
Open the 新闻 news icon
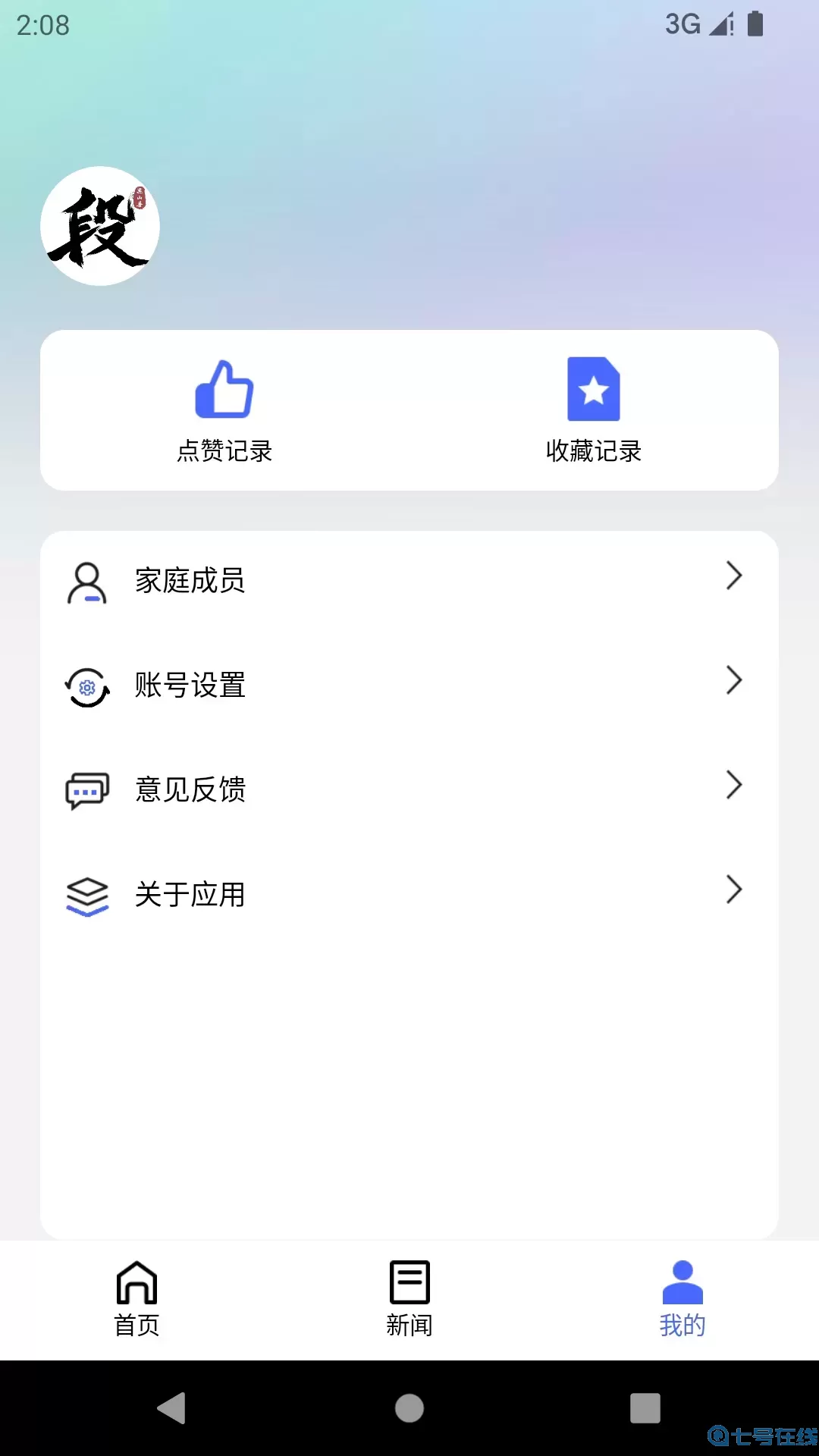pyautogui.click(x=409, y=1282)
